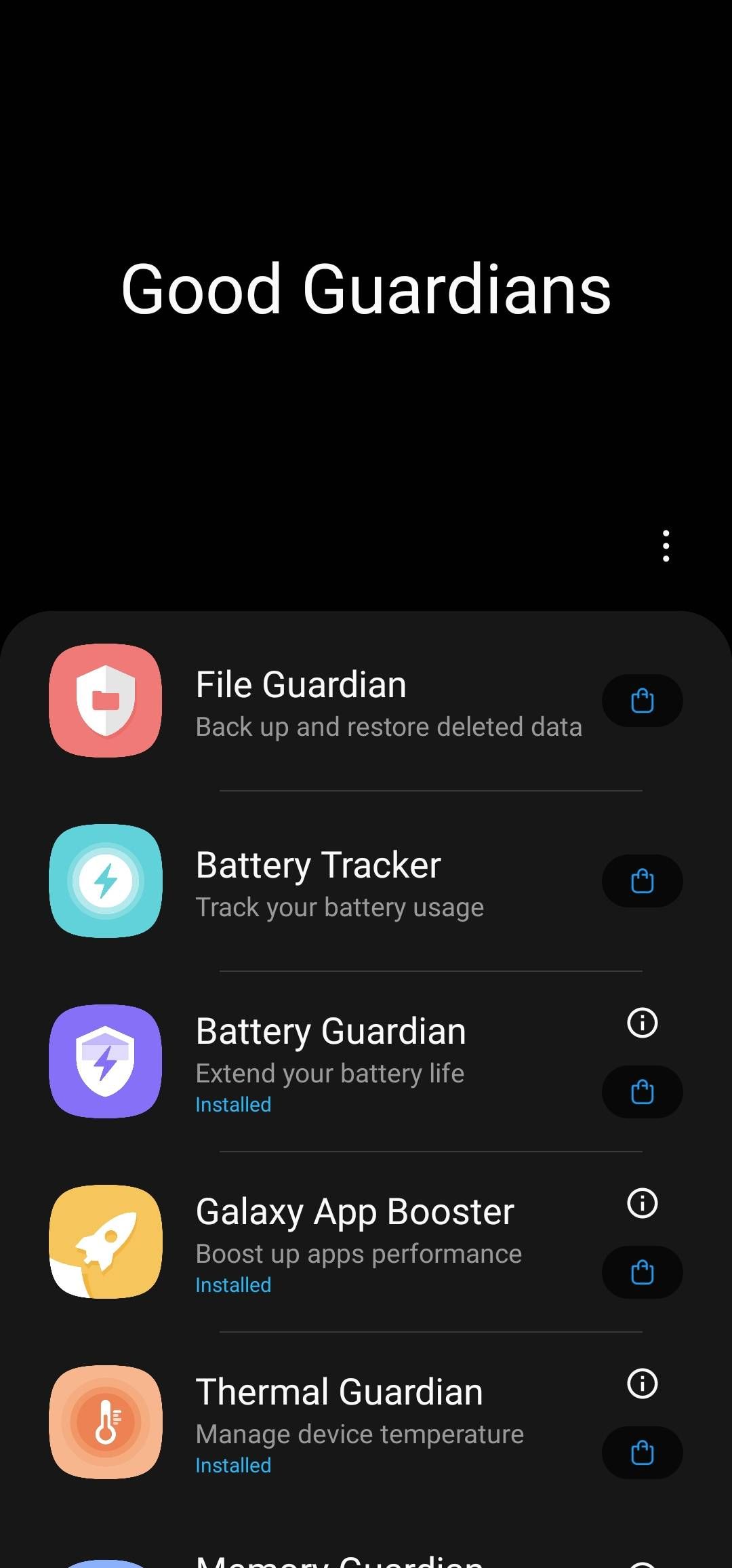Tap the Galaxy Store bag next to File Guardian
The image size is (732, 1568).
(642, 701)
